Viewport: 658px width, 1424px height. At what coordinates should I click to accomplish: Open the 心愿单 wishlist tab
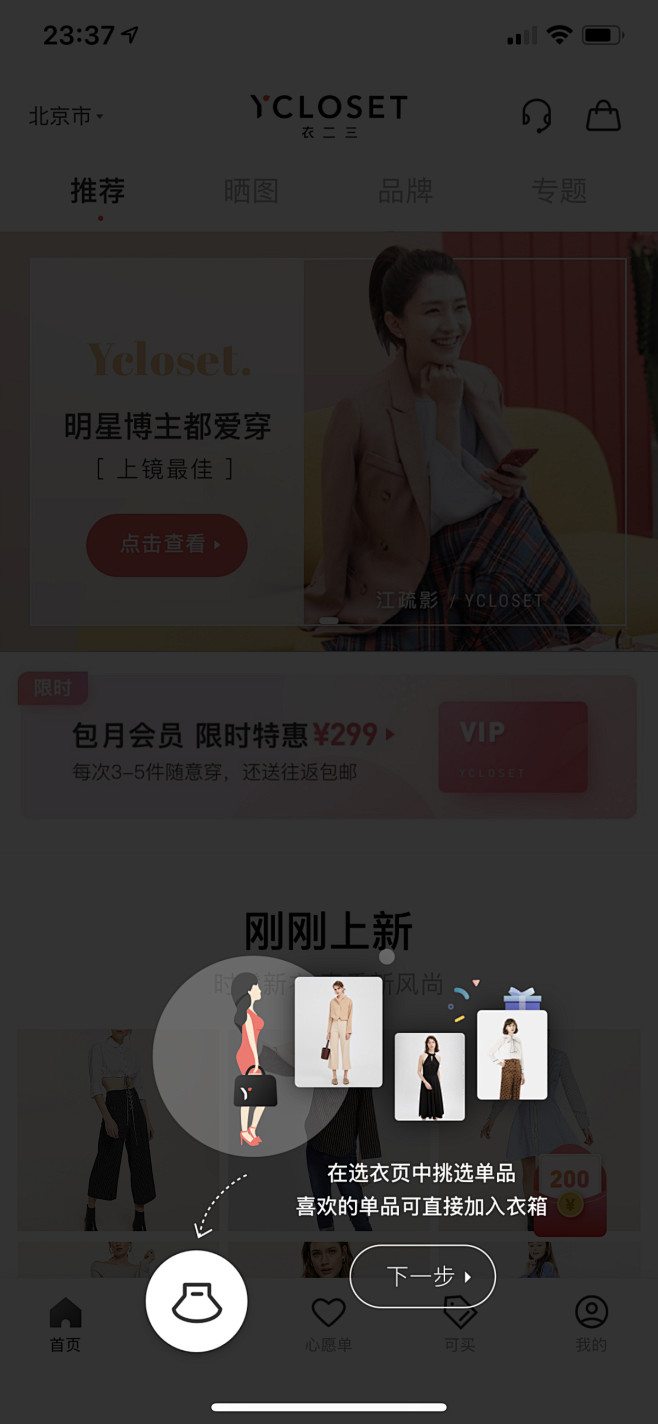click(328, 1325)
